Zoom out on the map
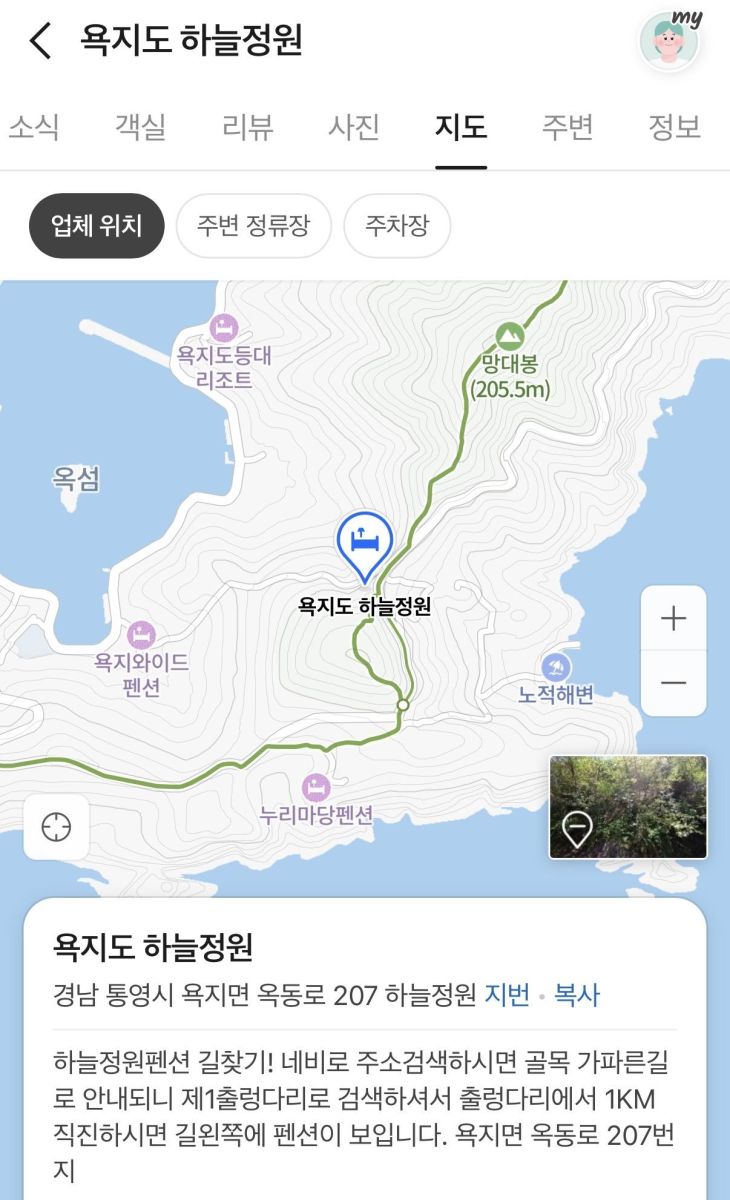Screen dimensions: 730x1200 (673, 683)
